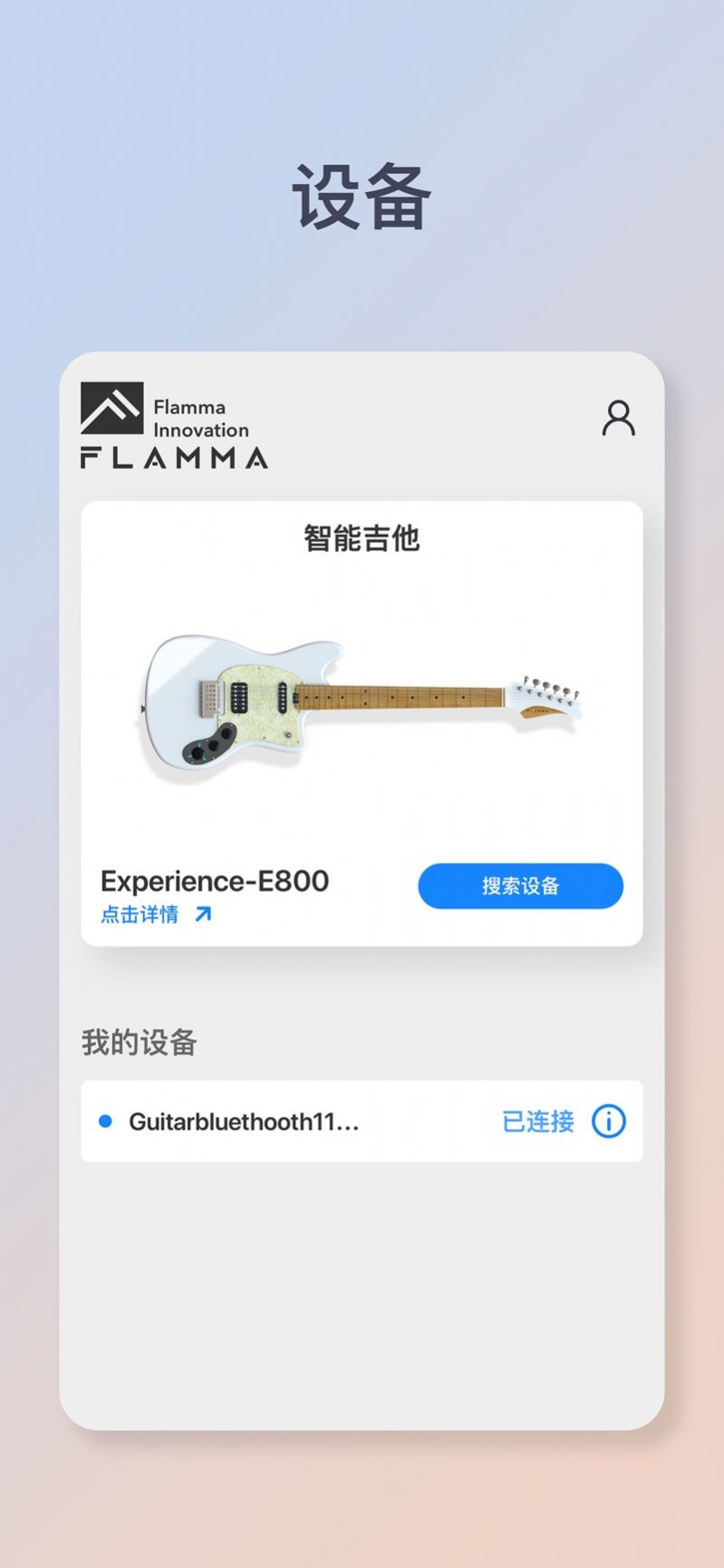Image resolution: width=724 pixels, height=1568 pixels.
Task: Open the 智能吉他 product card
Action: (361, 721)
